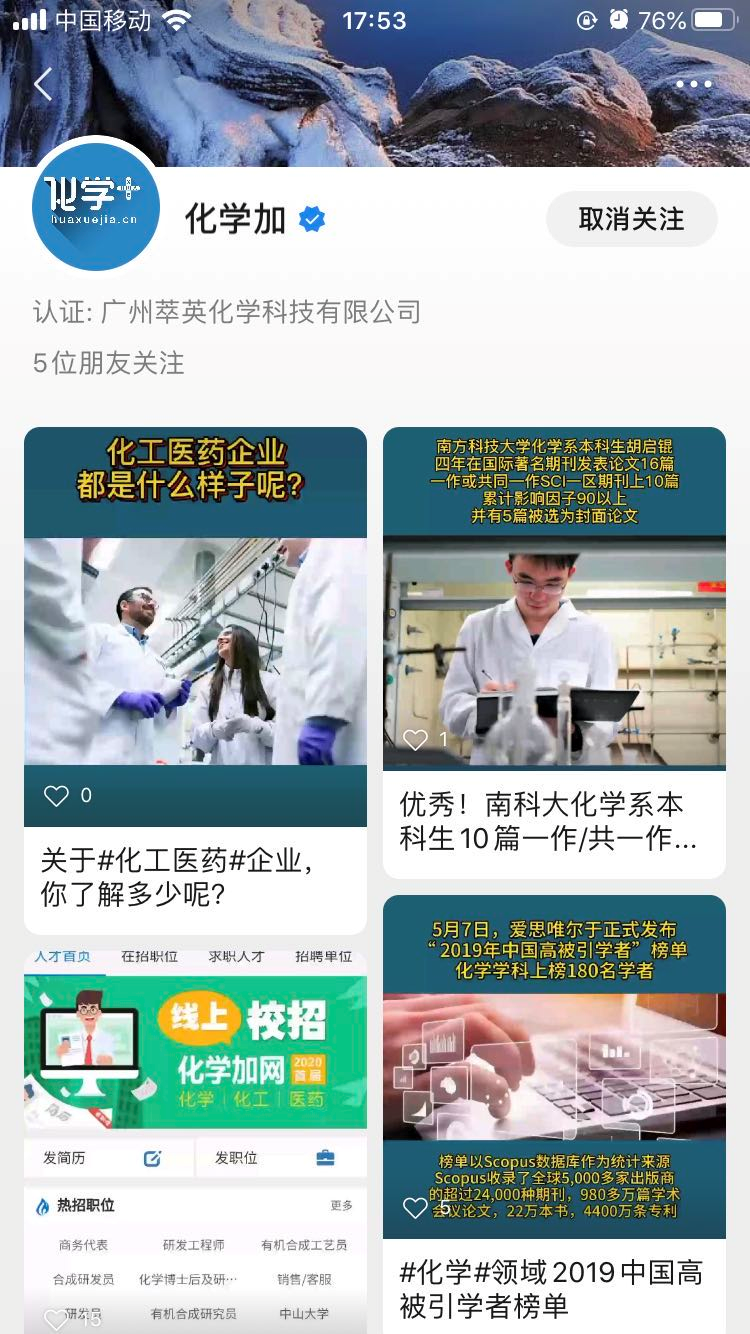Open the post about 南科大化学系本科生
Screen dimensions: 750x1334
tap(554, 650)
